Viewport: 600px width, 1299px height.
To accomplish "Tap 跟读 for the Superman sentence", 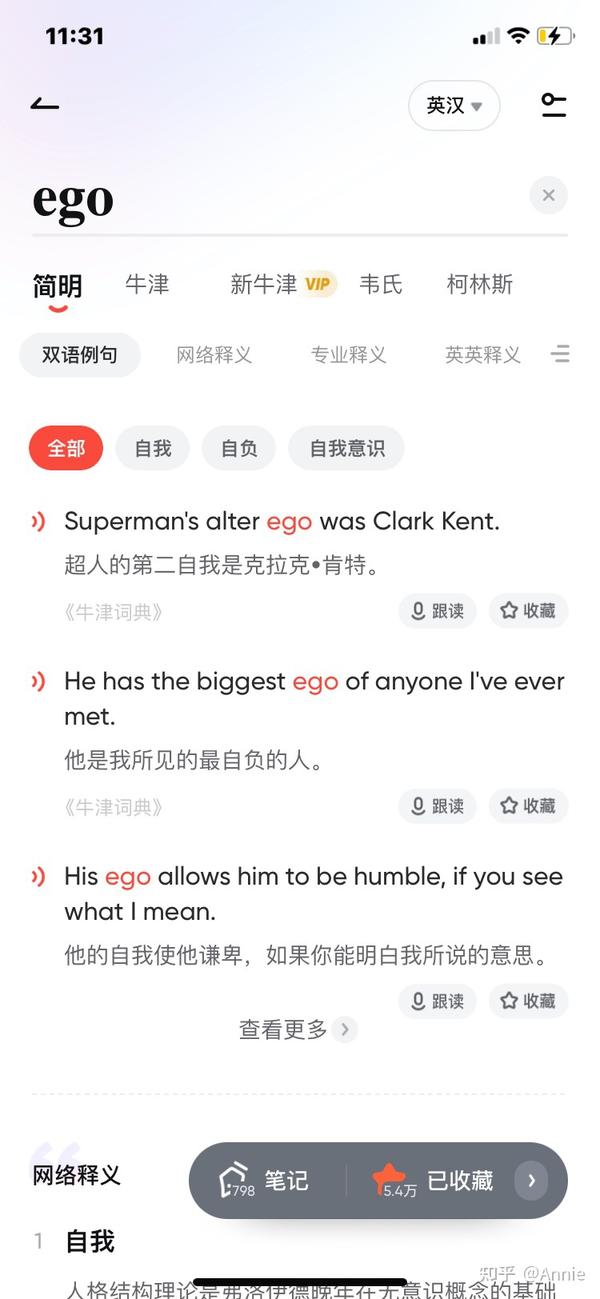I will (438, 611).
